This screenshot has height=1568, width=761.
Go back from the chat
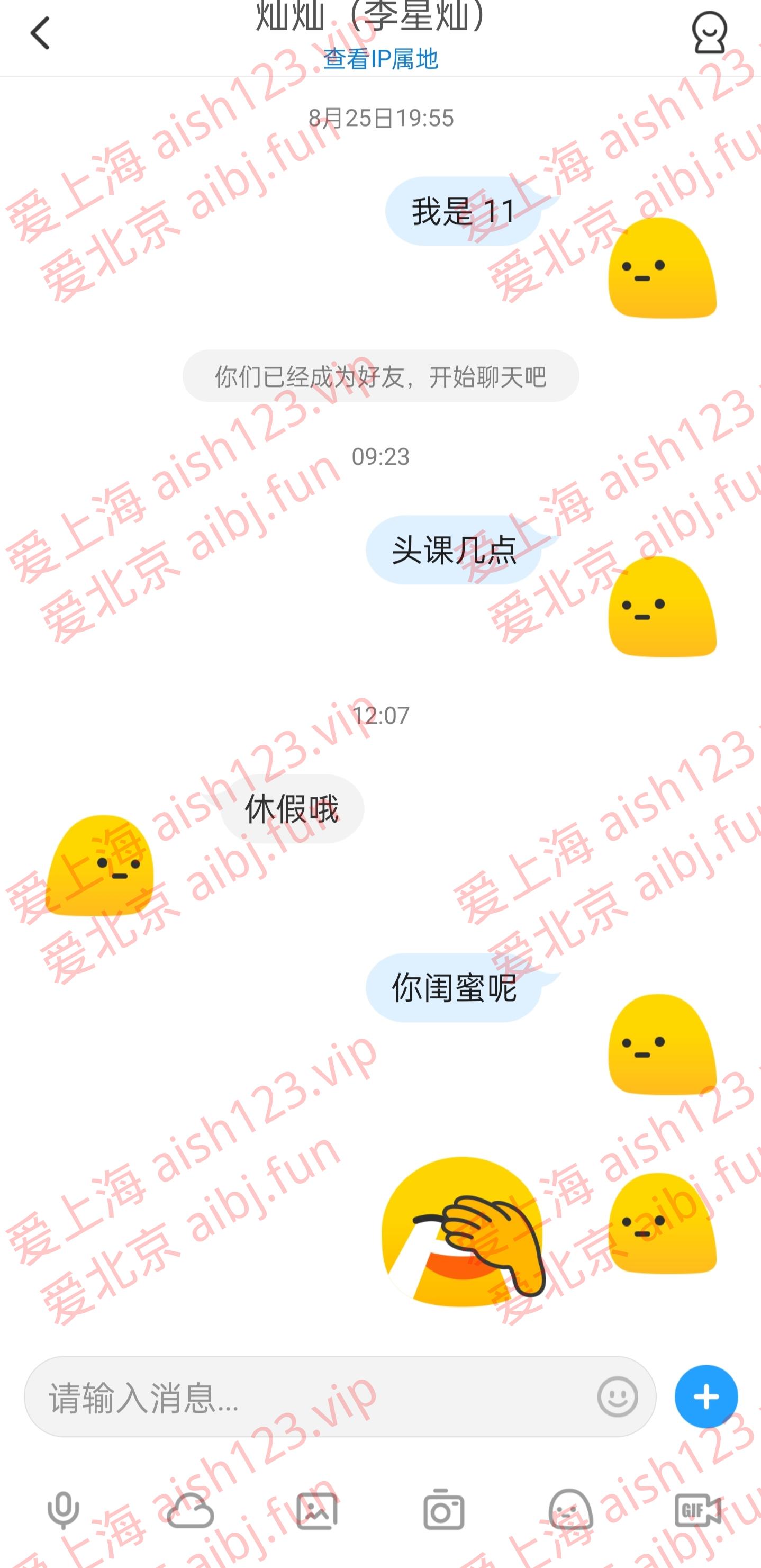pyautogui.click(x=40, y=33)
